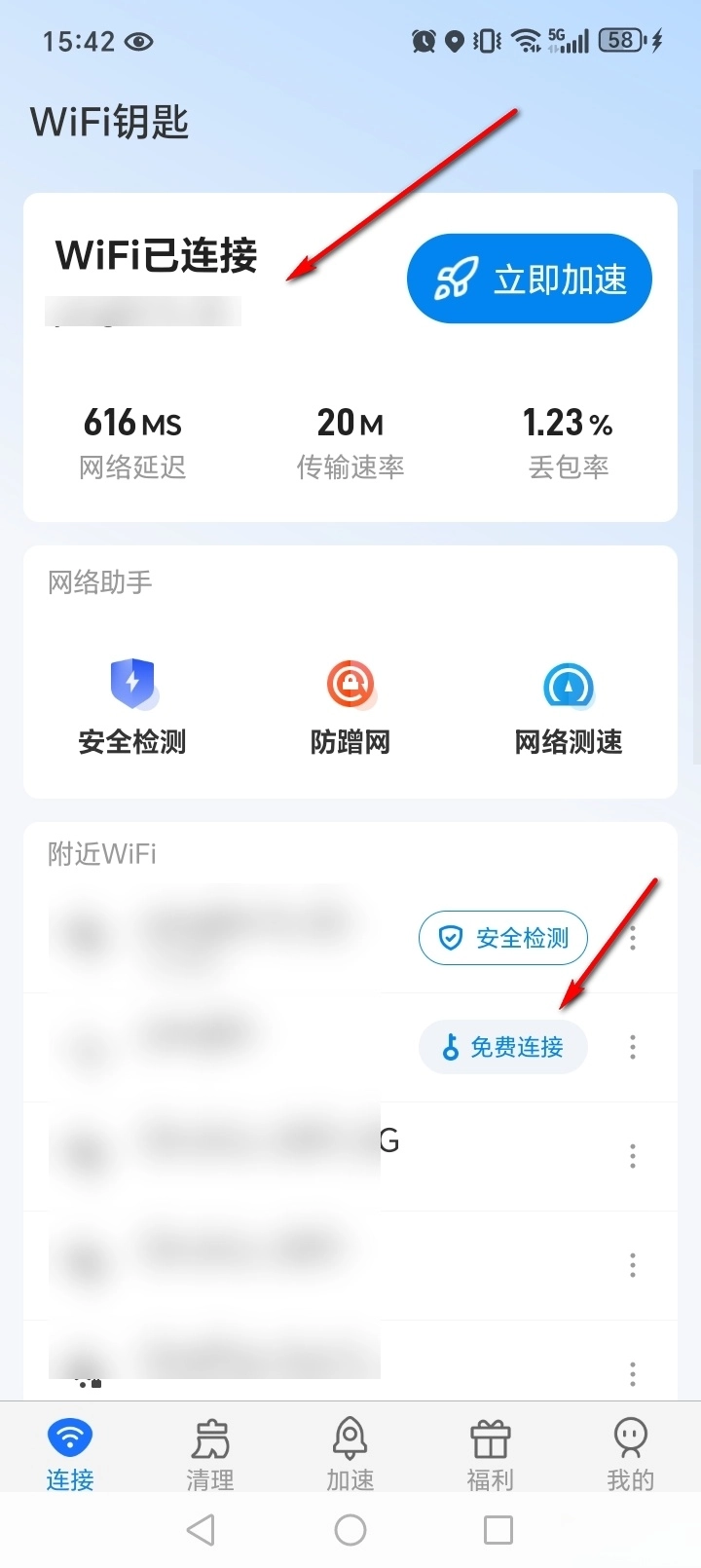This screenshot has width=701, height=1568.
Task: Go back using the system back button
Action: click(x=202, y=1530)
